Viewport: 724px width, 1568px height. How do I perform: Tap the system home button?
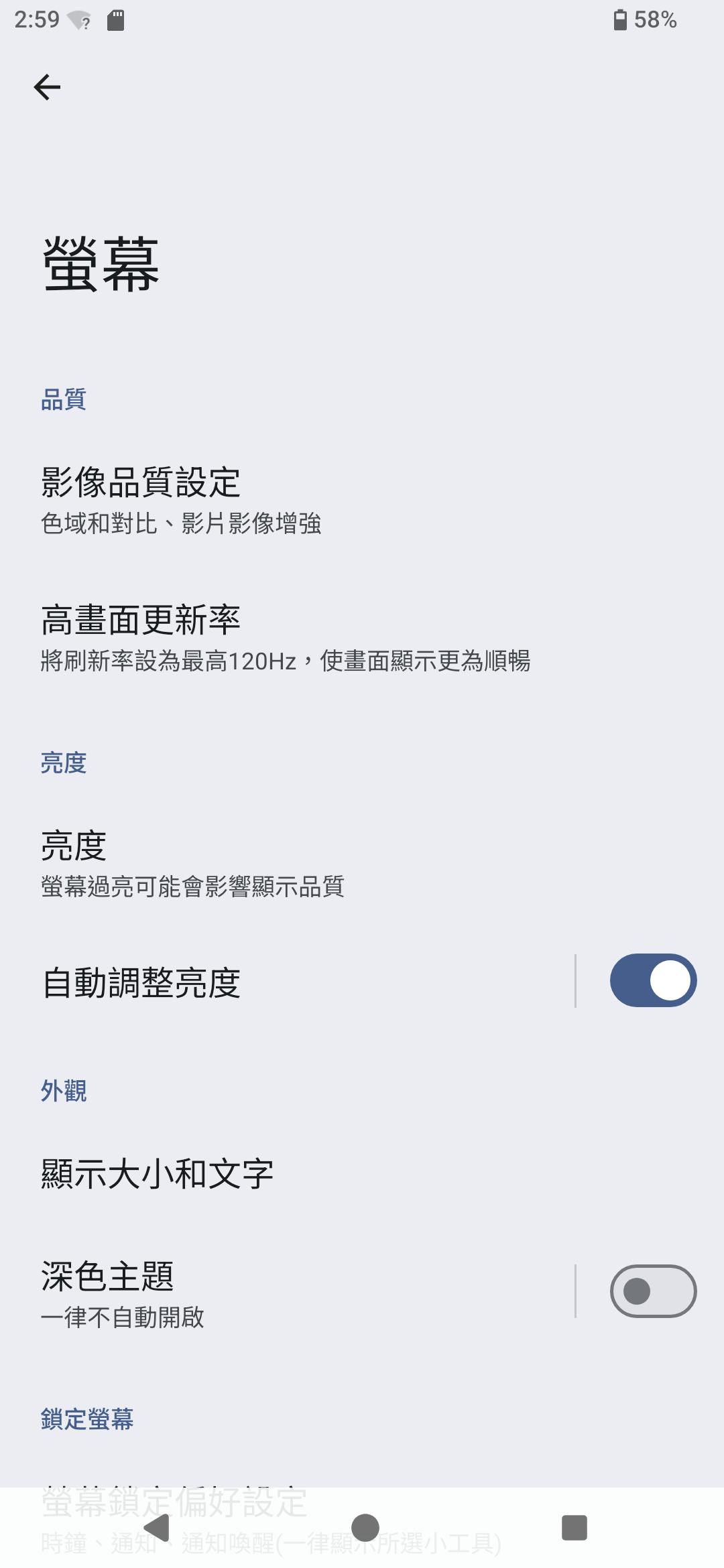click(365, 1528)
